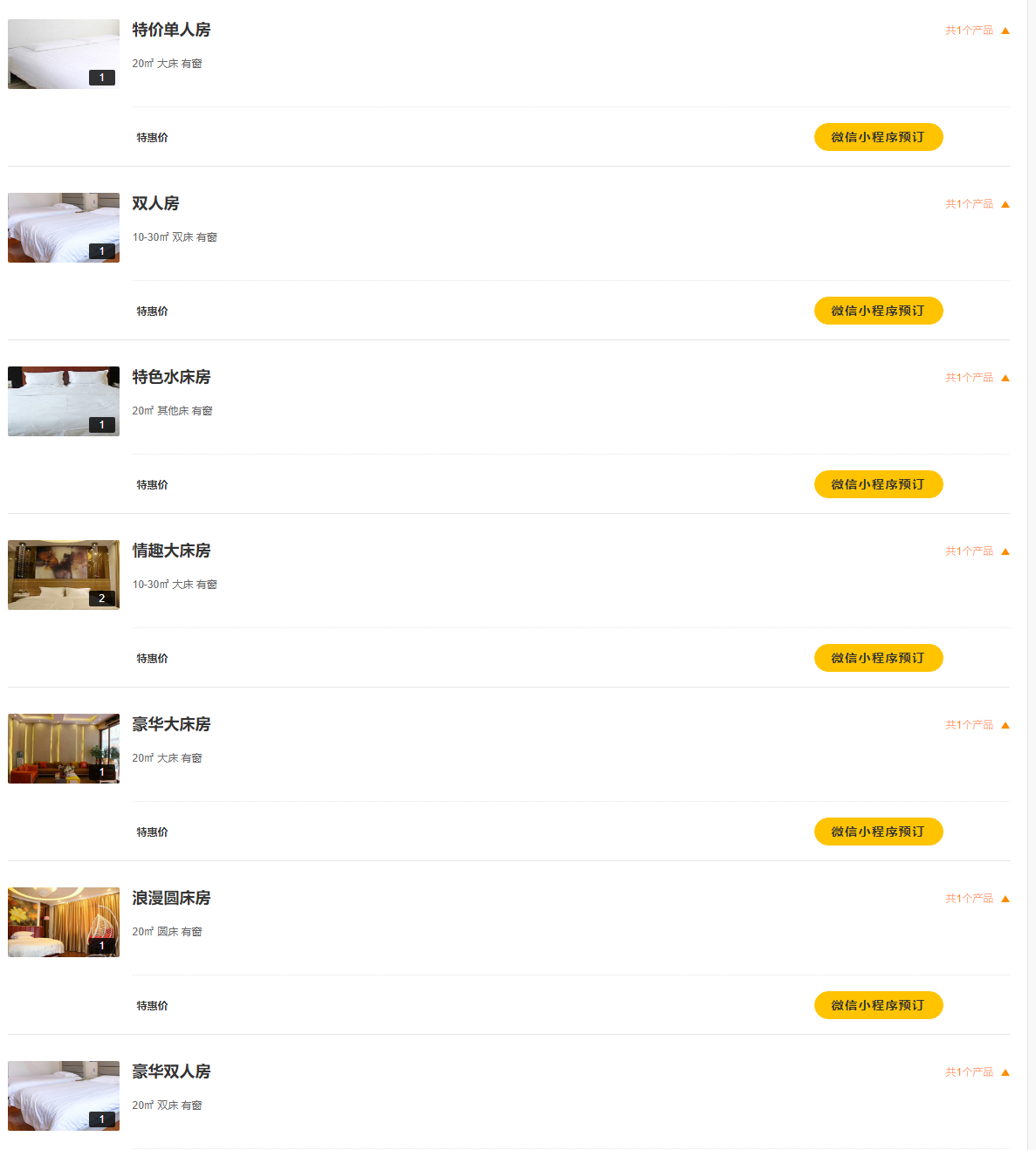The image size is (1036, 1150).
Task: Book 双人房 via 微信小程序预订
Action: click(878, 311)
